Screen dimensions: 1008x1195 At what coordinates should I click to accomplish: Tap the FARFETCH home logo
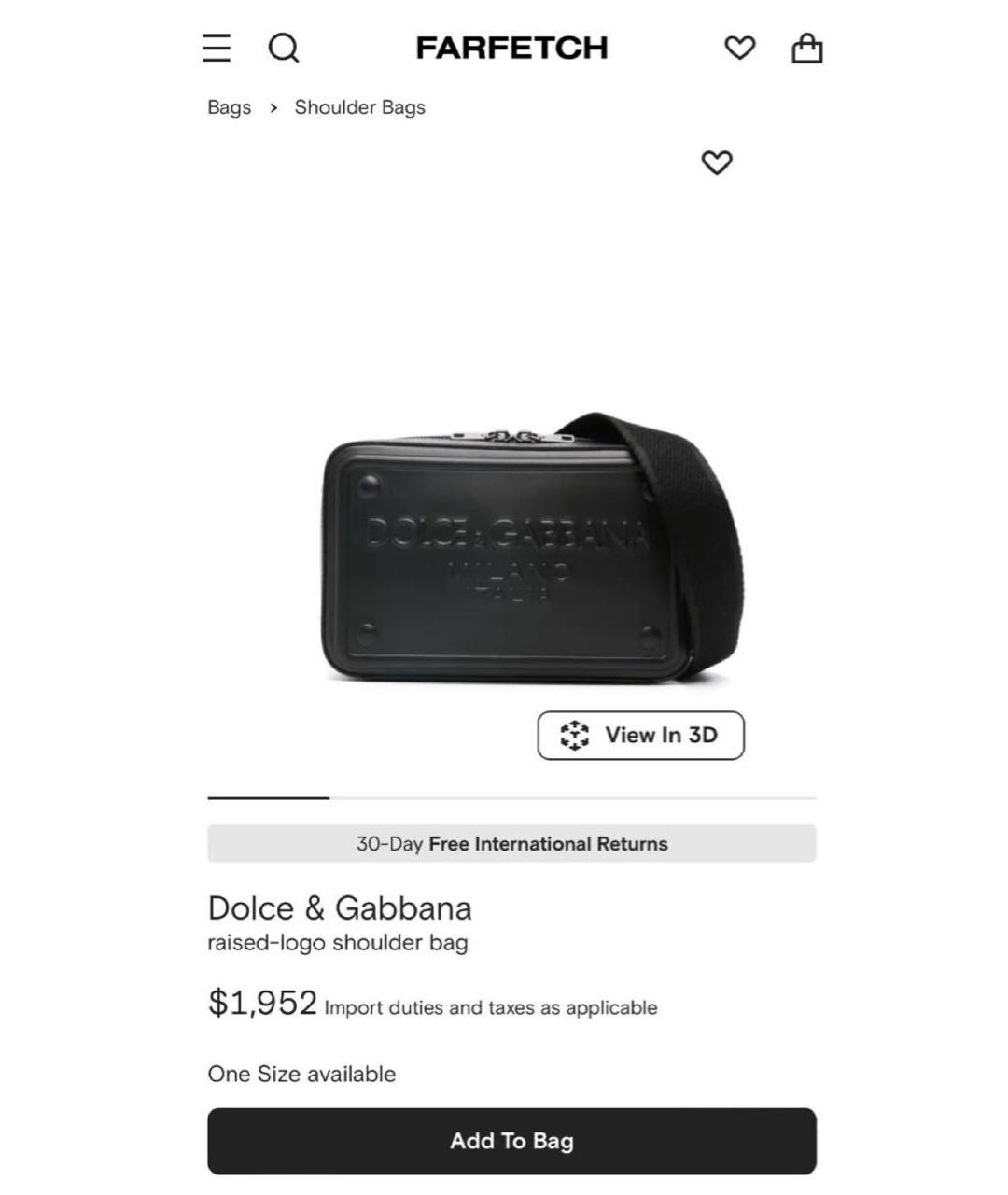click(x=511, y=48)
